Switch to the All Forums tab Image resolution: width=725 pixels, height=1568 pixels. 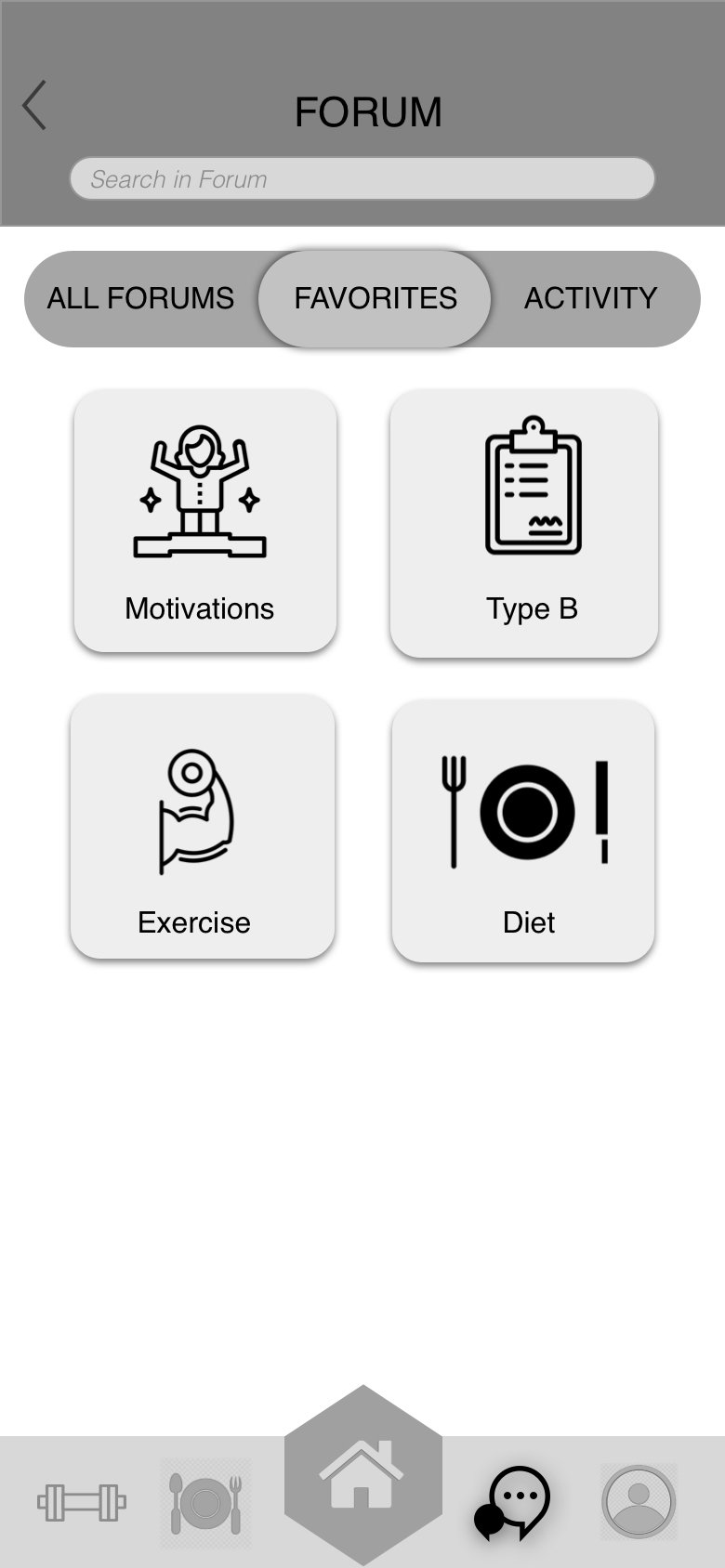pos(141,298)
